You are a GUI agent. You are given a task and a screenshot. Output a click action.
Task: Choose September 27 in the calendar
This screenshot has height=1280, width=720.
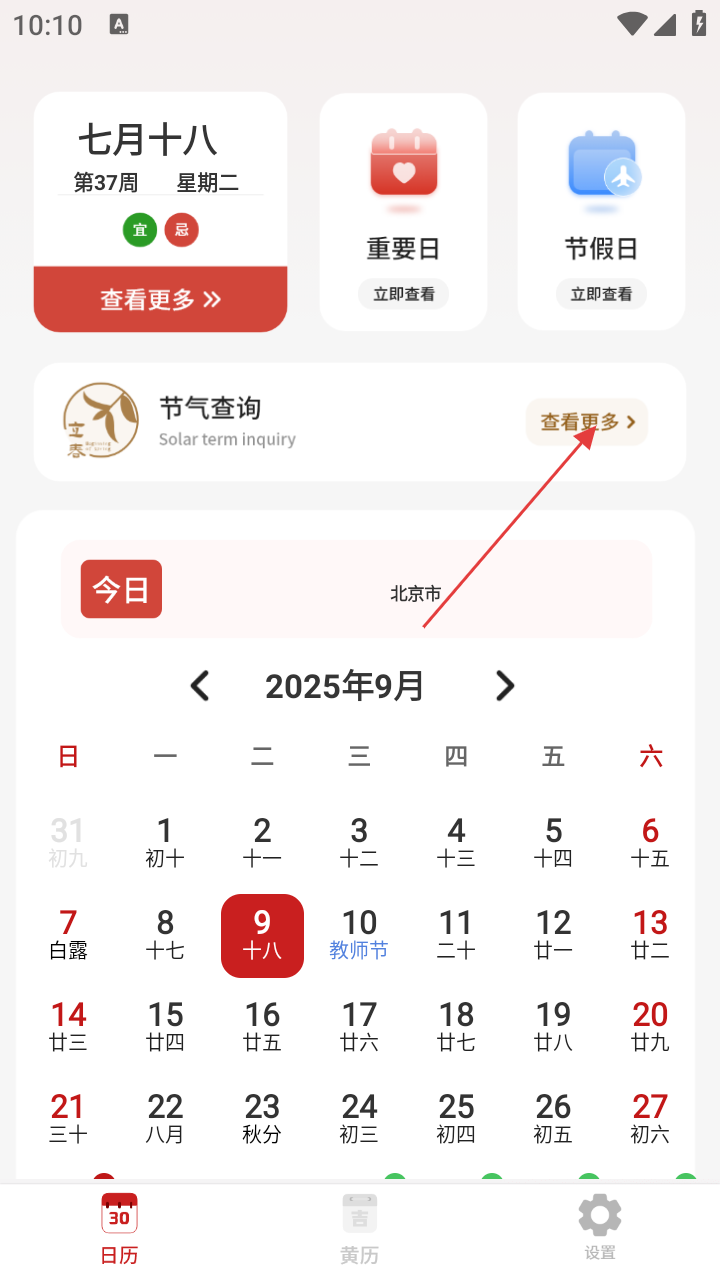[650, 1119]
